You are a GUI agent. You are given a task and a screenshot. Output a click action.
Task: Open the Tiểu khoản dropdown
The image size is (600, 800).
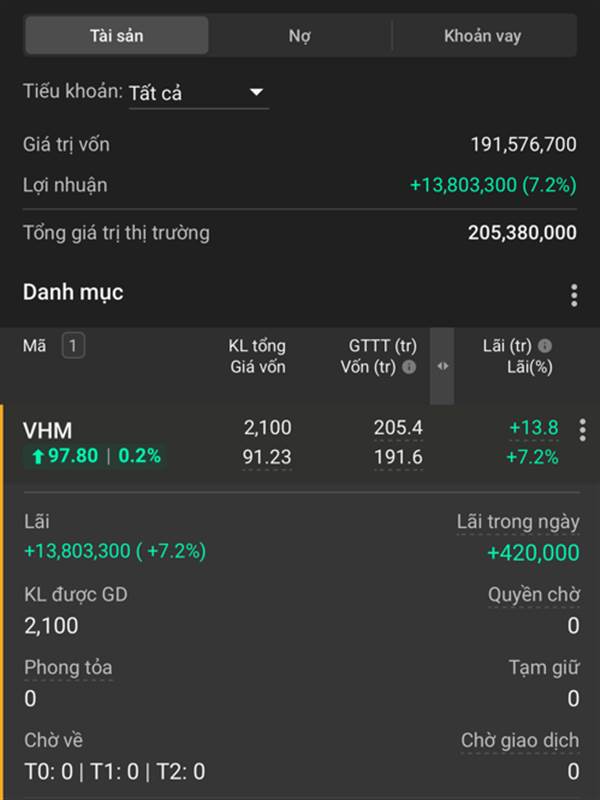(198, 93)
